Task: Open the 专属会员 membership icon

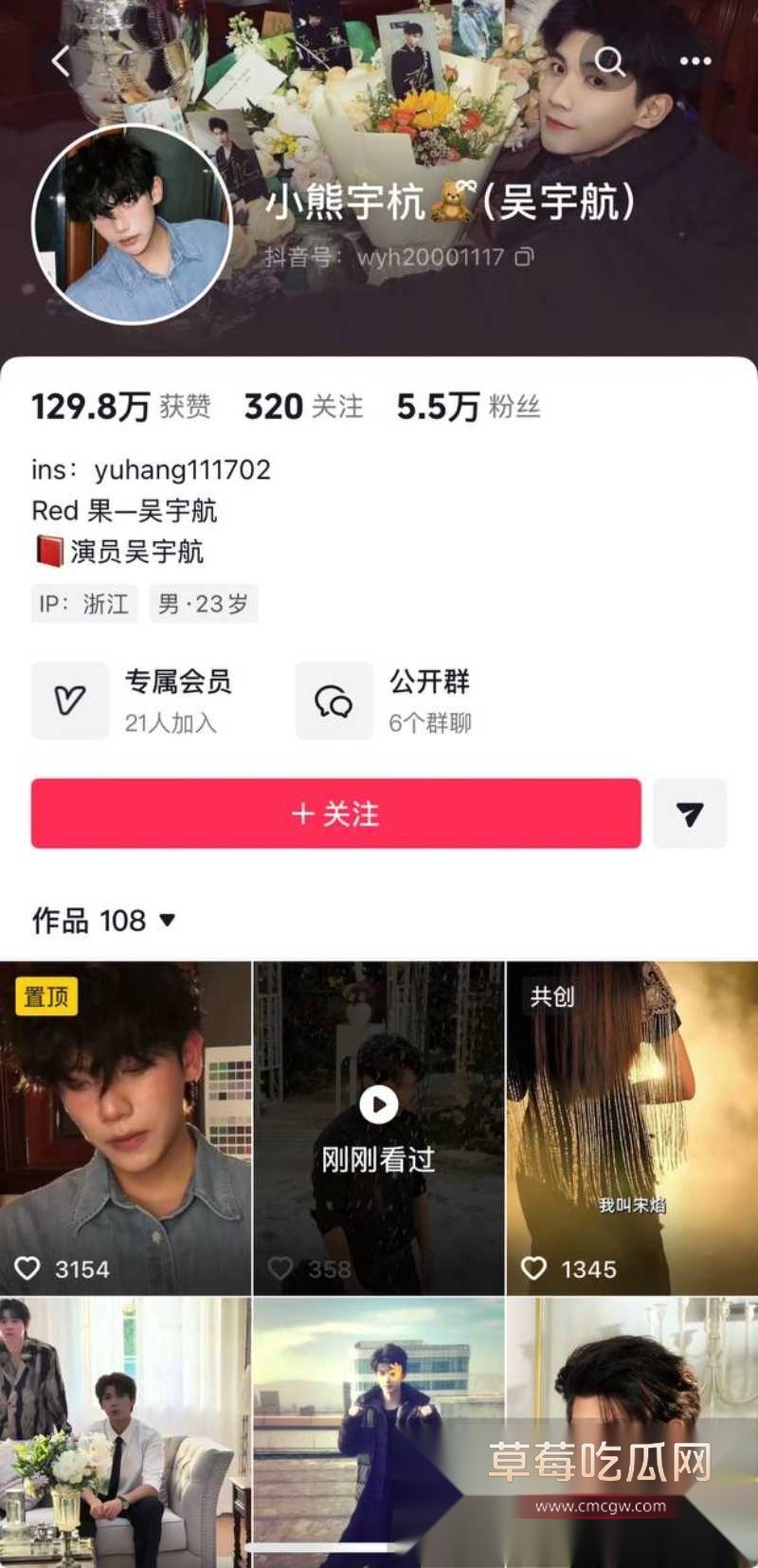Action: tap(69, 700)
